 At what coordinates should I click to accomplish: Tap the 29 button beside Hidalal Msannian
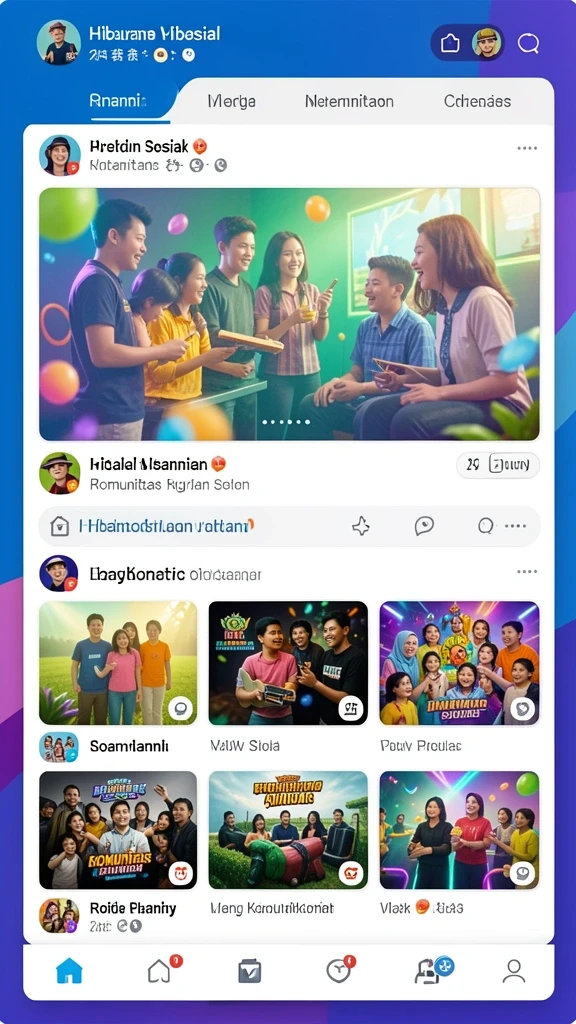[x=498, y=466]
